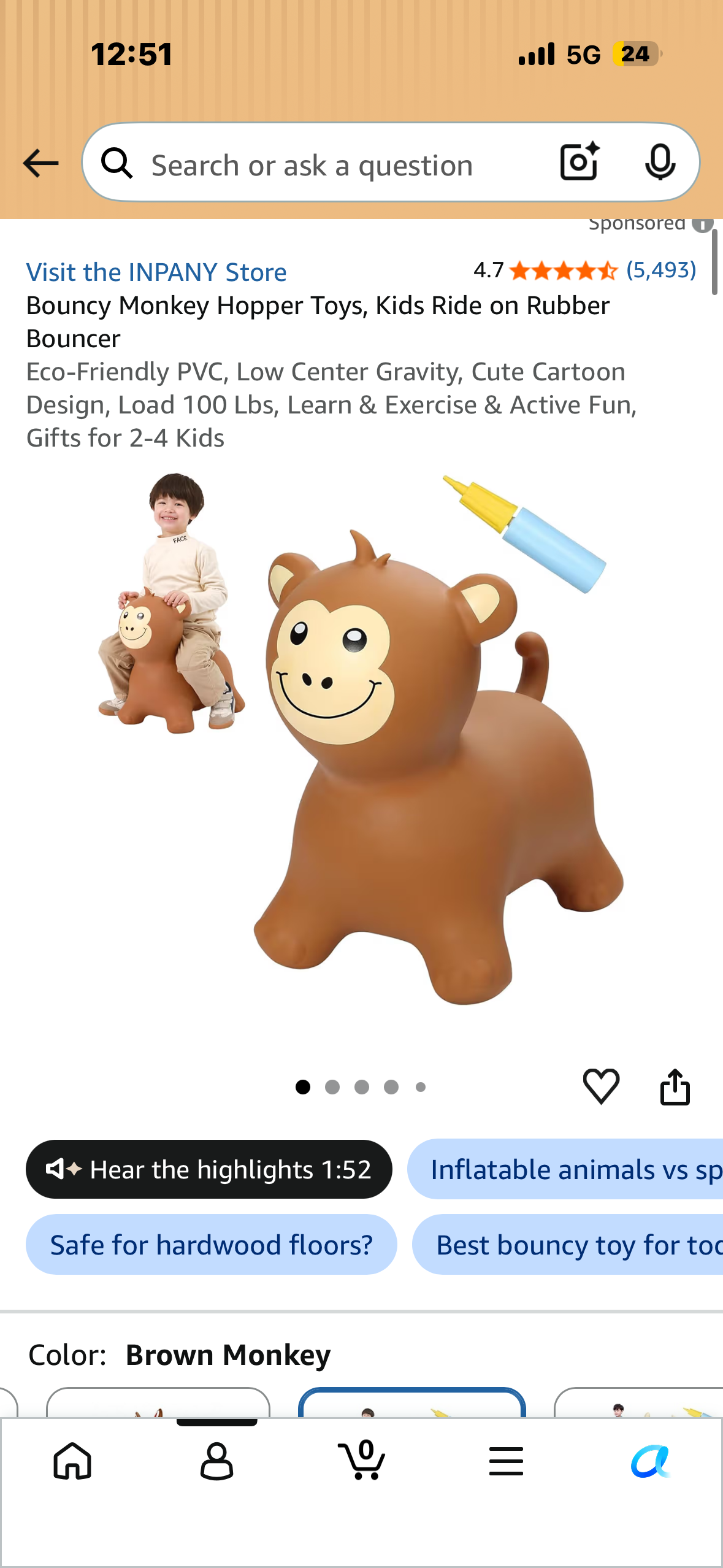Open the 5,493 customer ratings
The height and width of the screenshot is (1568, 723).
[x=661, y=270]
